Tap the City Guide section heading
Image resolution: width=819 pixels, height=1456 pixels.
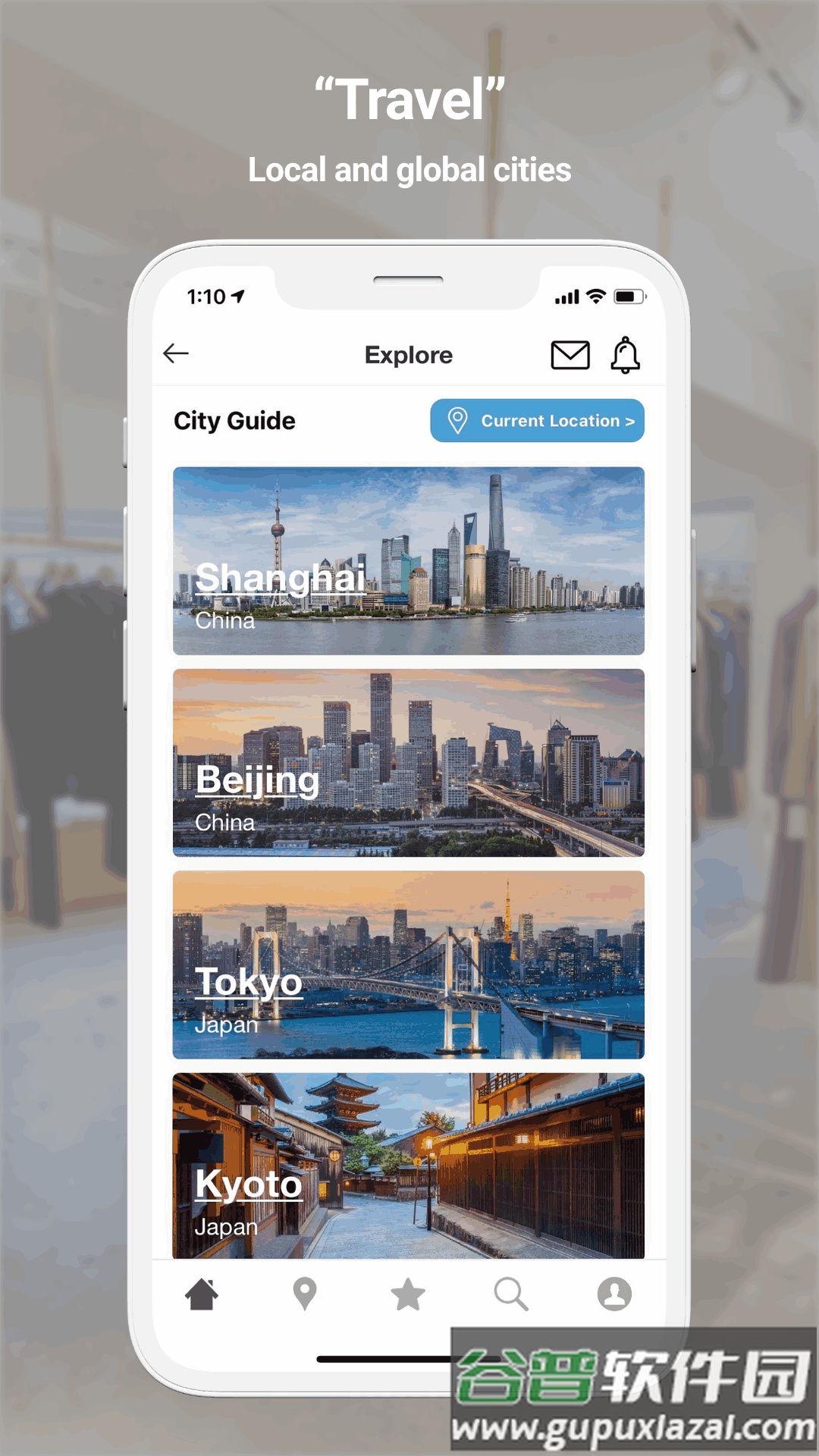234,421
